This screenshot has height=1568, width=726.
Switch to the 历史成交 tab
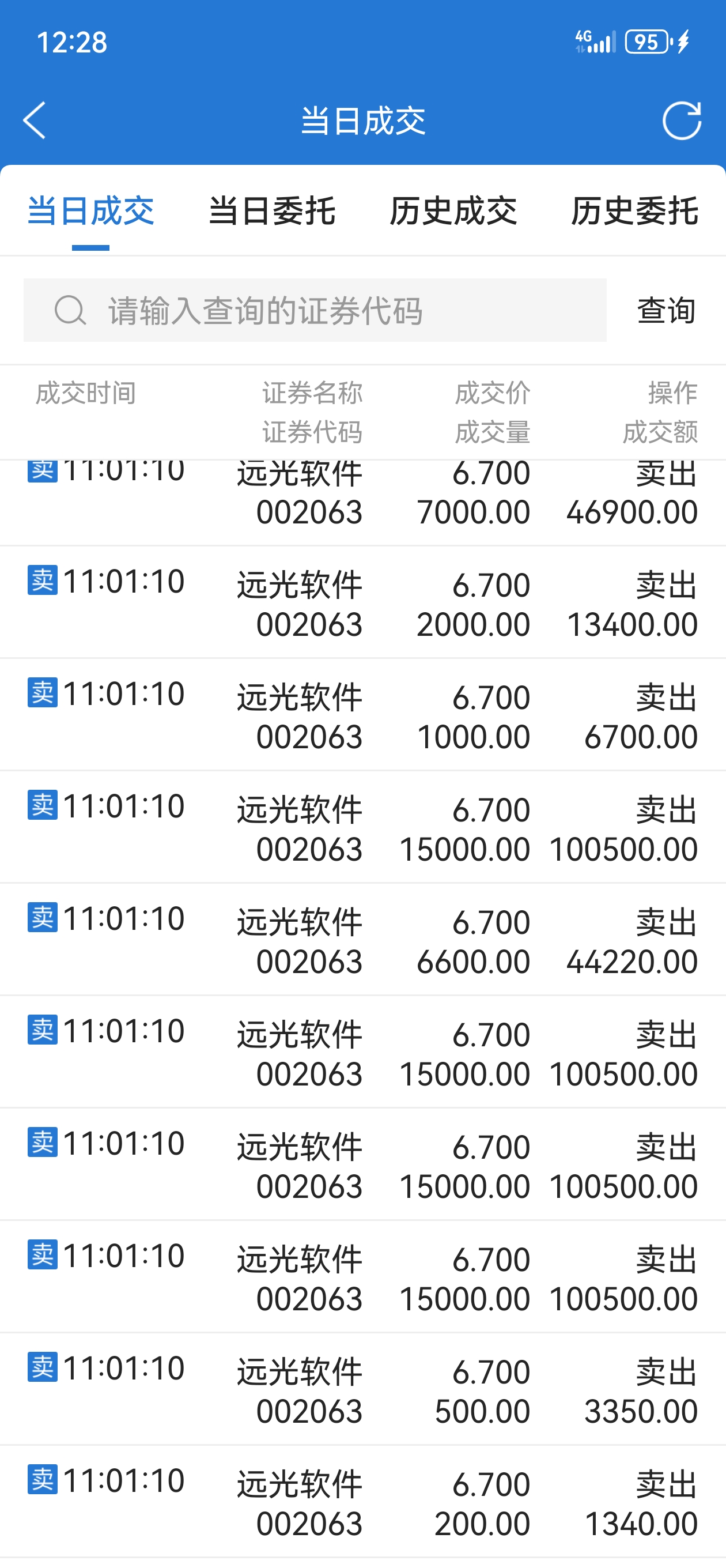pyautogui.click(x=453, y=211)
